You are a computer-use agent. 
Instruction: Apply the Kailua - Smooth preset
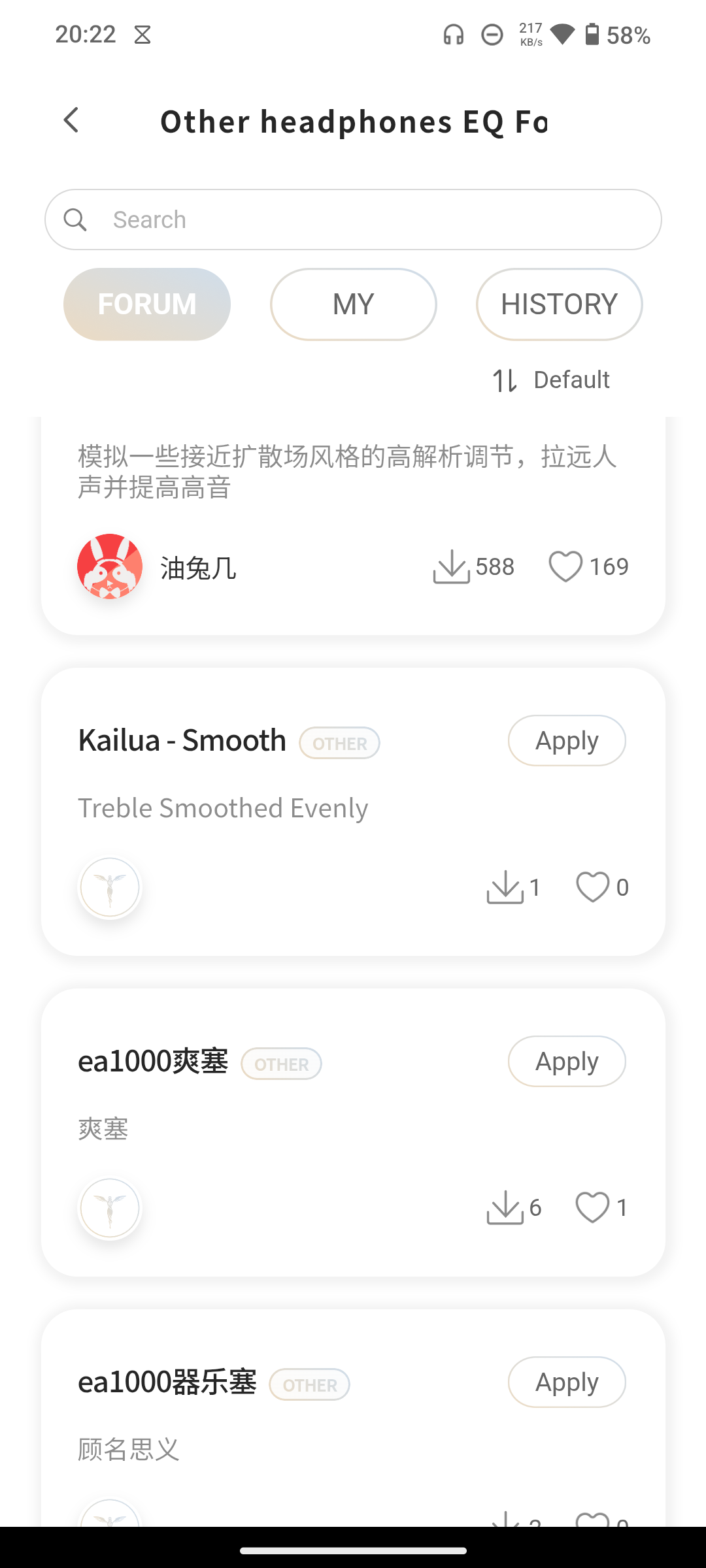pyautogui.click(x=567, y=740)
